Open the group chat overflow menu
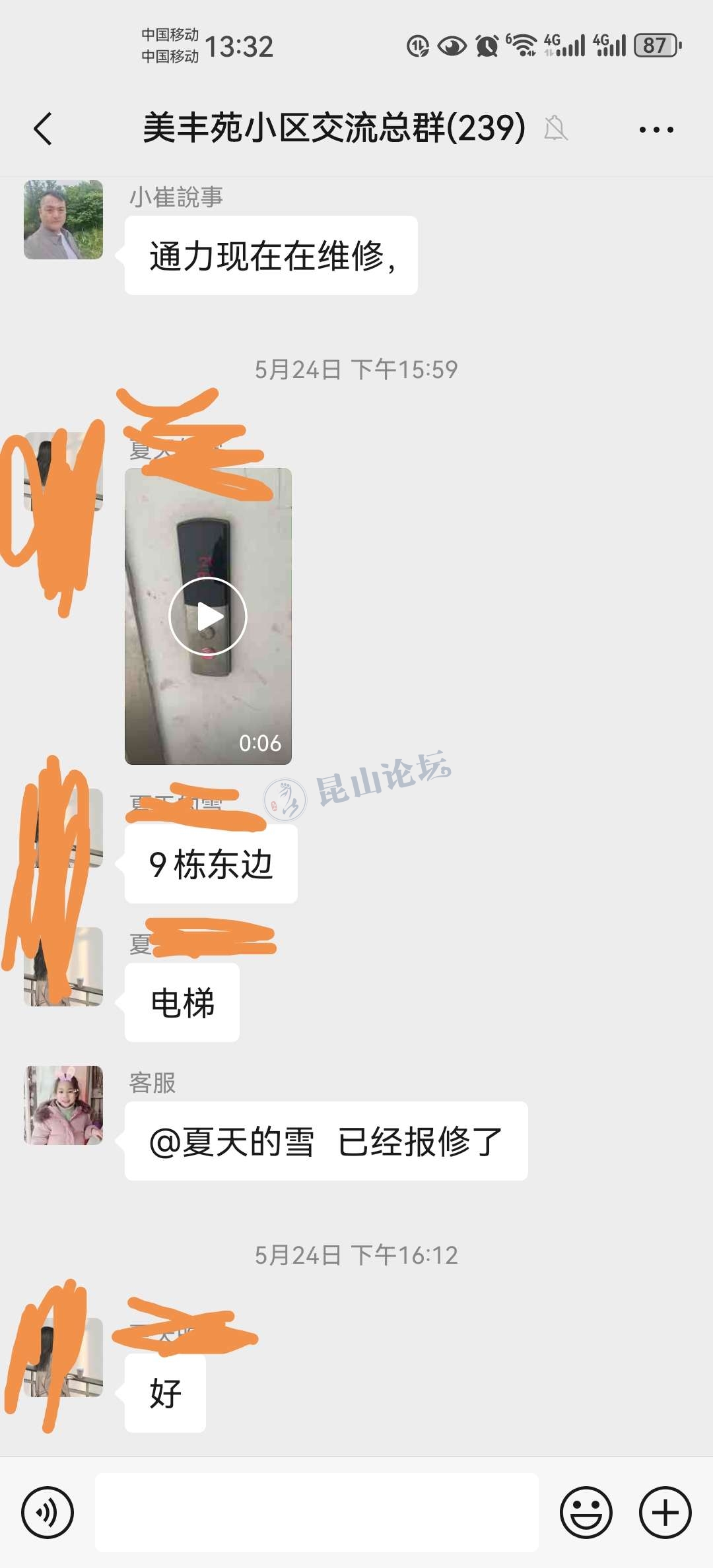 click(x=656, y=129)
